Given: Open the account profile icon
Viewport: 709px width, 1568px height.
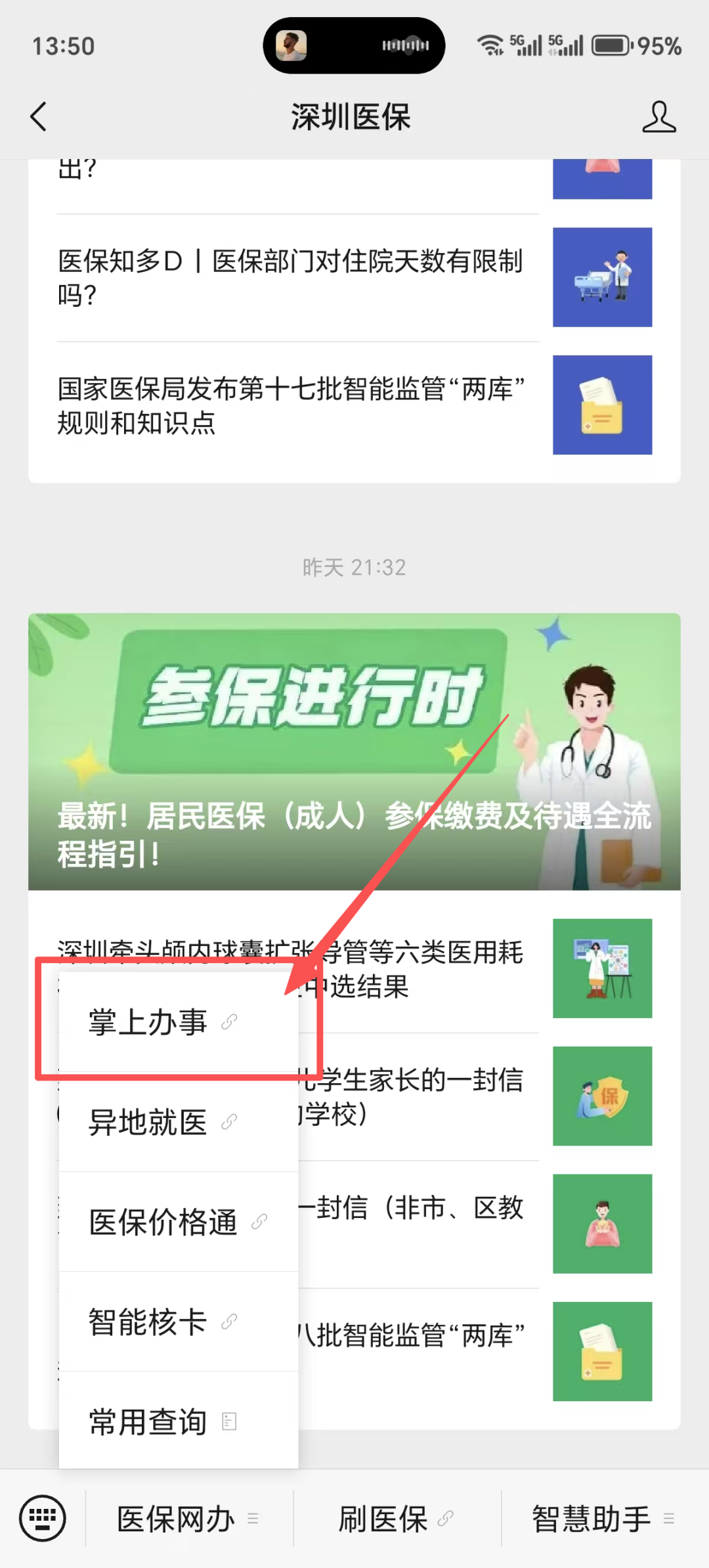Looking at the screenshot, I should point(659,117).
